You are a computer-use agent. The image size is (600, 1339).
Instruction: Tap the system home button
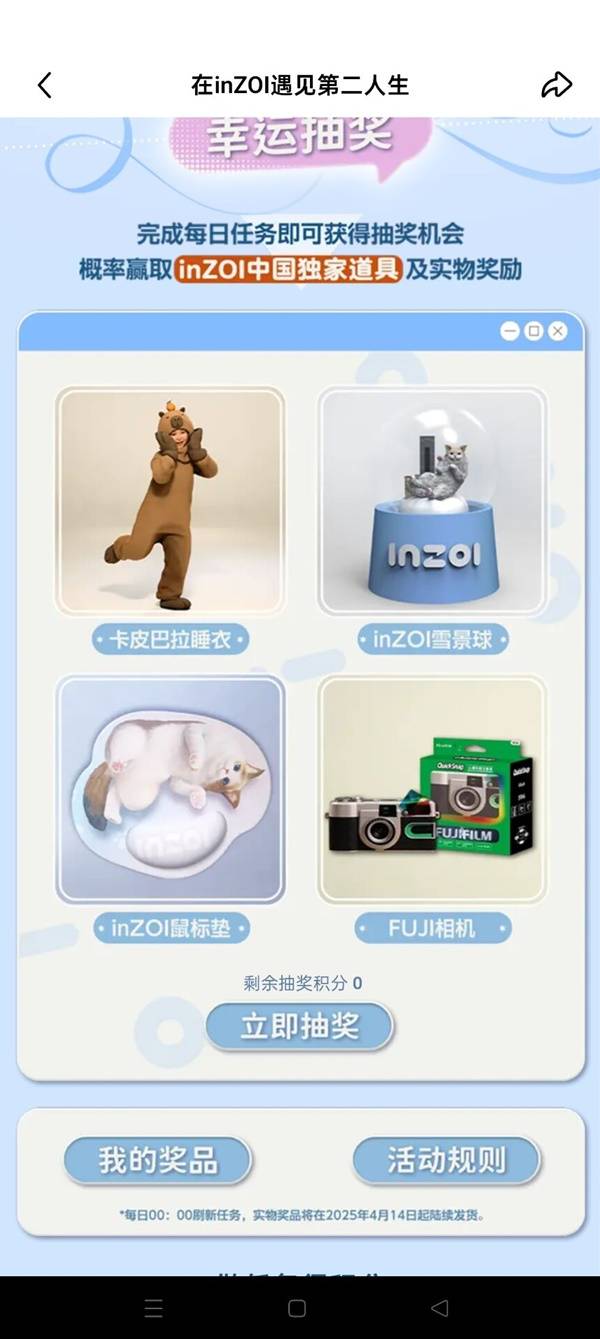(x=297, y=1308)
